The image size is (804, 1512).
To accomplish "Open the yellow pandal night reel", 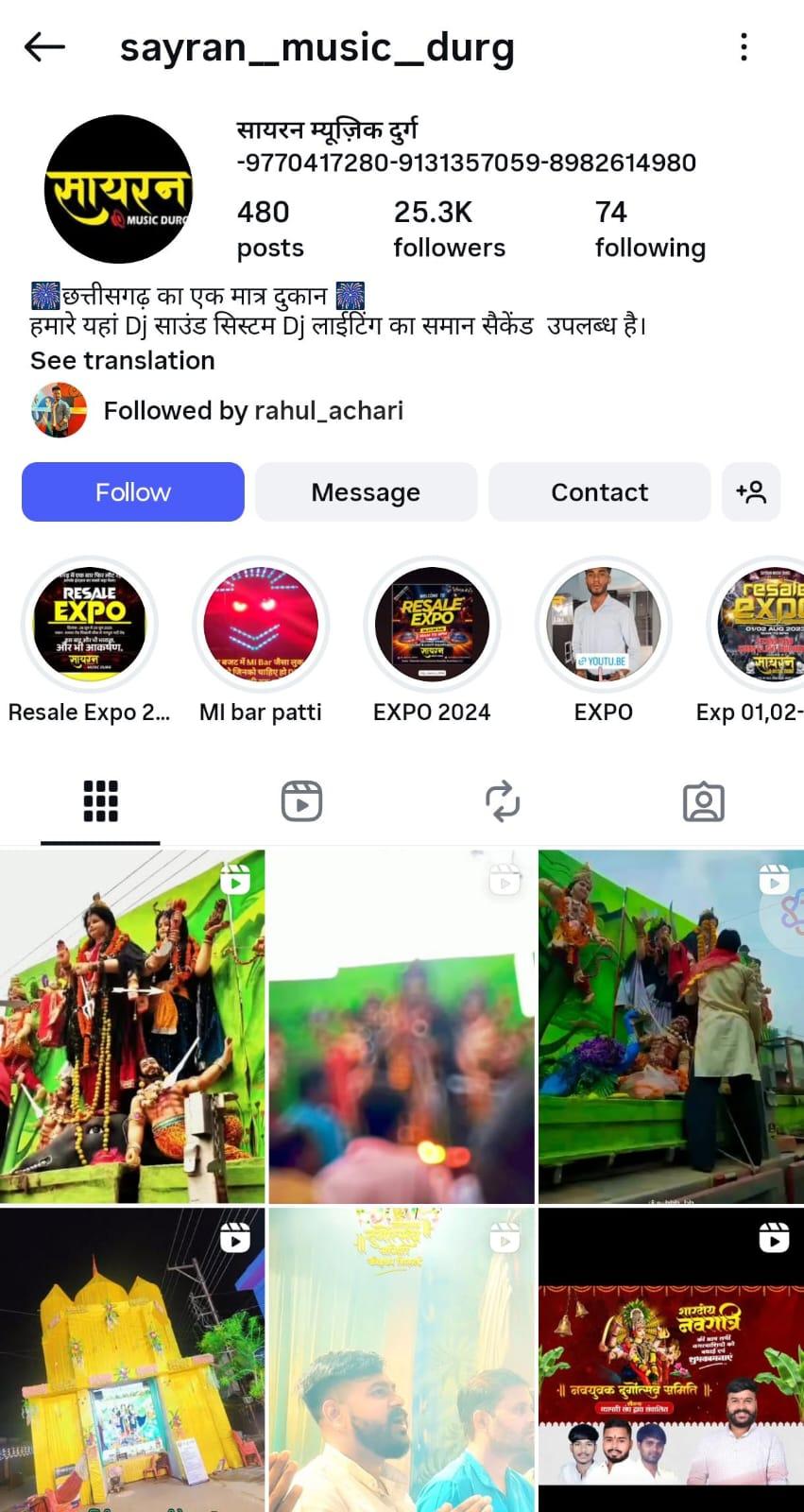I will click(x=132, y=1359).
